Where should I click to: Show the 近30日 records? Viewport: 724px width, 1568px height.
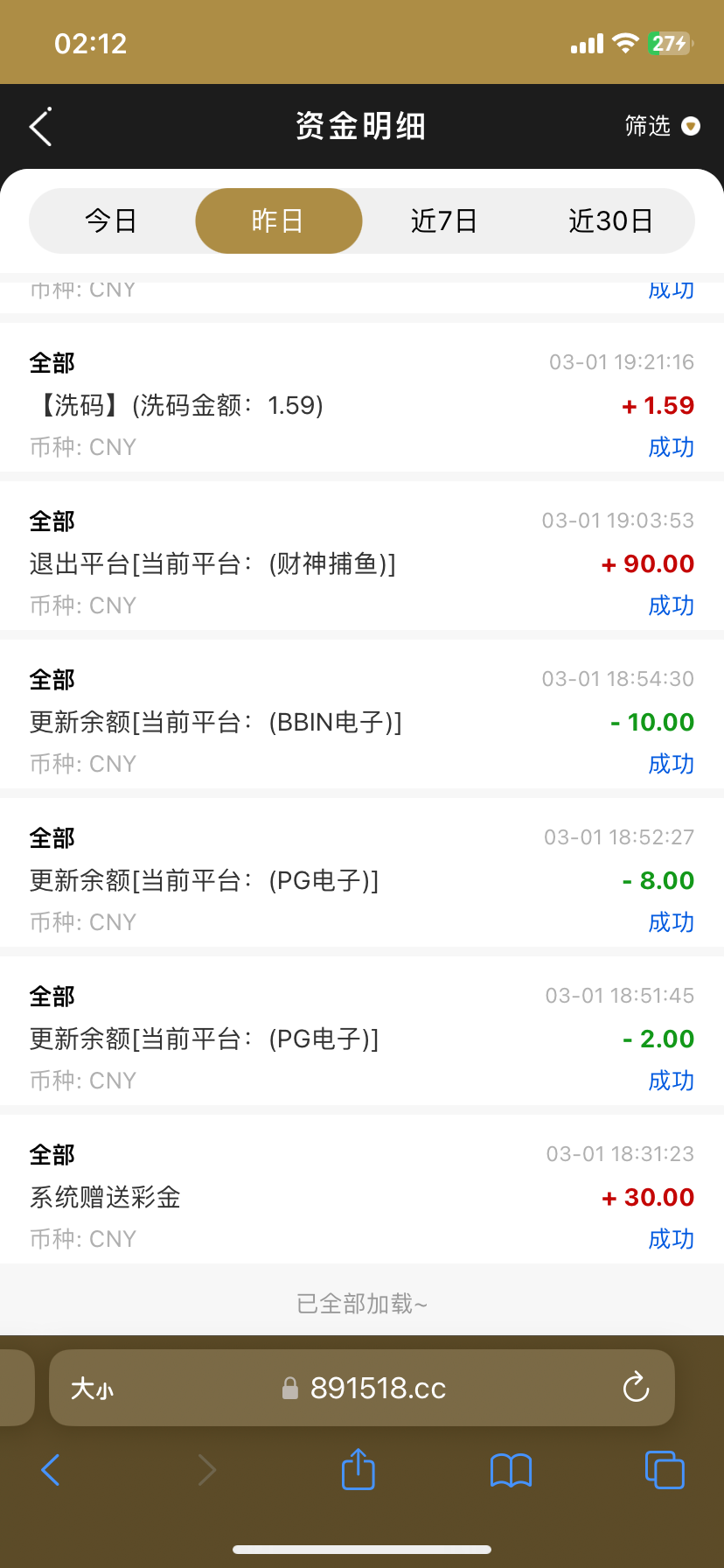pos(611,220)
